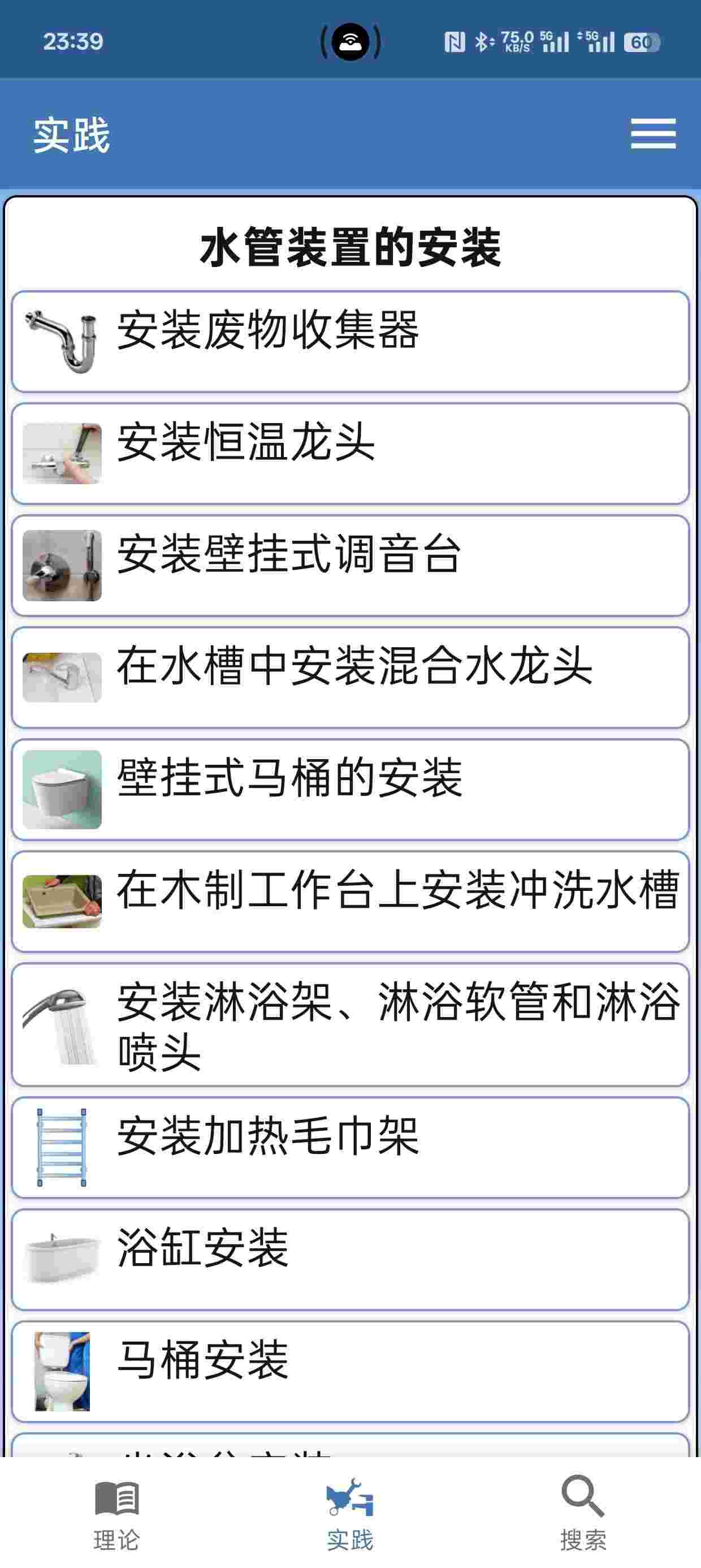Select 安装壁挂式调音台

point(350,566)
